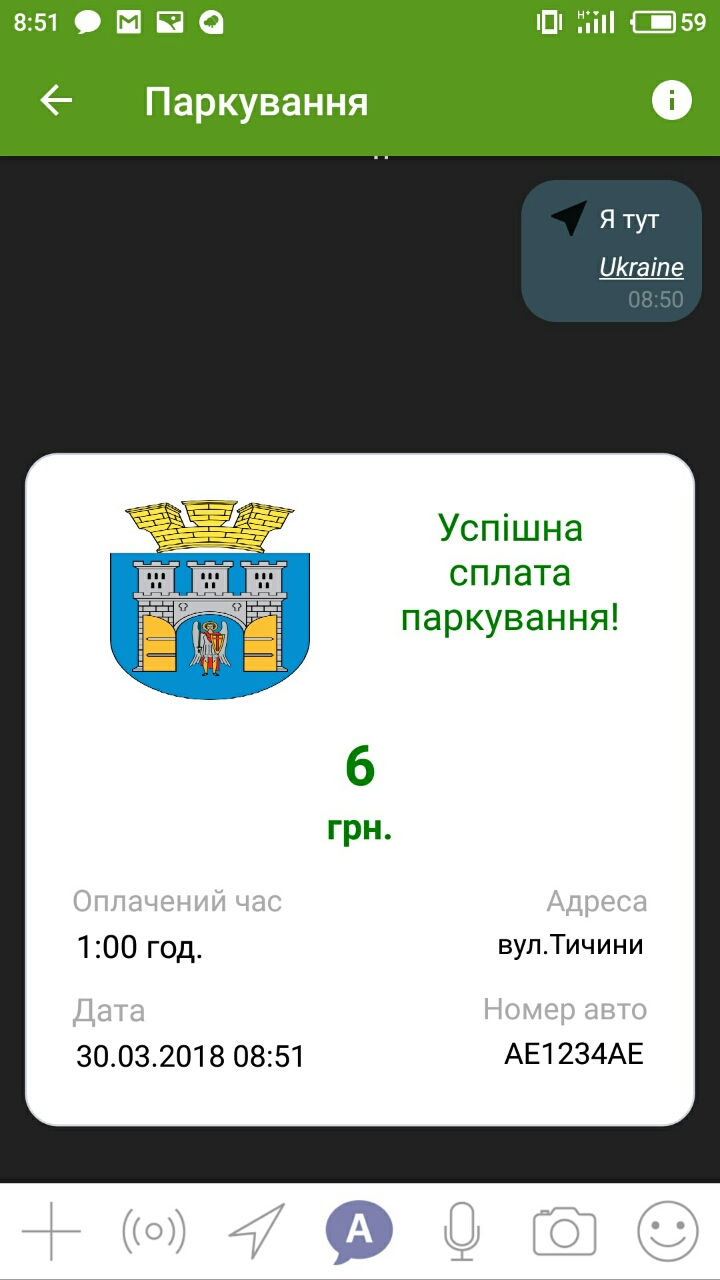Viewport: 720px width, 1280px height.
Task: Open the Ukraine location link
Action: (x=641, y=268)
